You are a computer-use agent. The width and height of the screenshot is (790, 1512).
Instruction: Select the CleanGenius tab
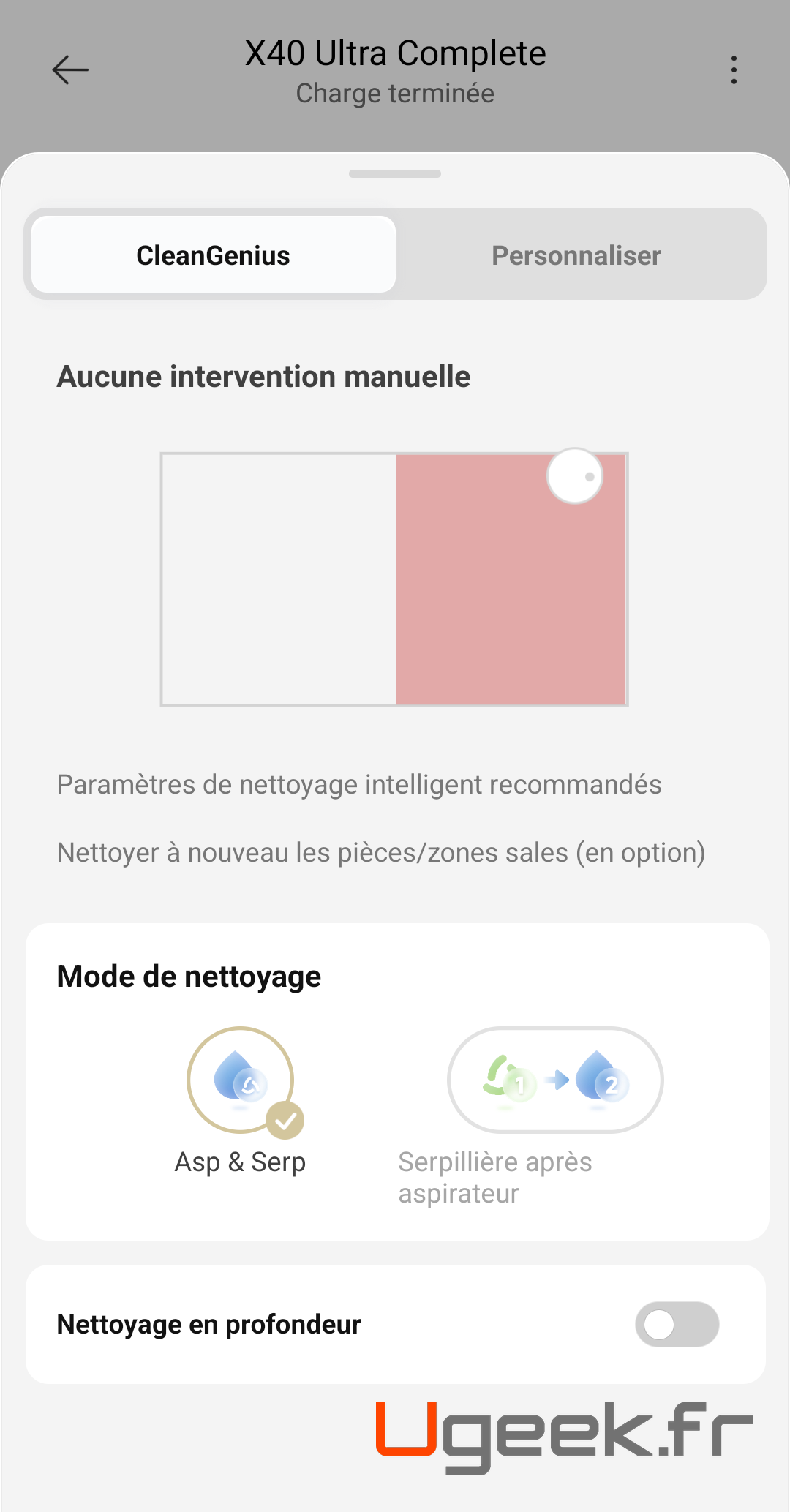213,255
